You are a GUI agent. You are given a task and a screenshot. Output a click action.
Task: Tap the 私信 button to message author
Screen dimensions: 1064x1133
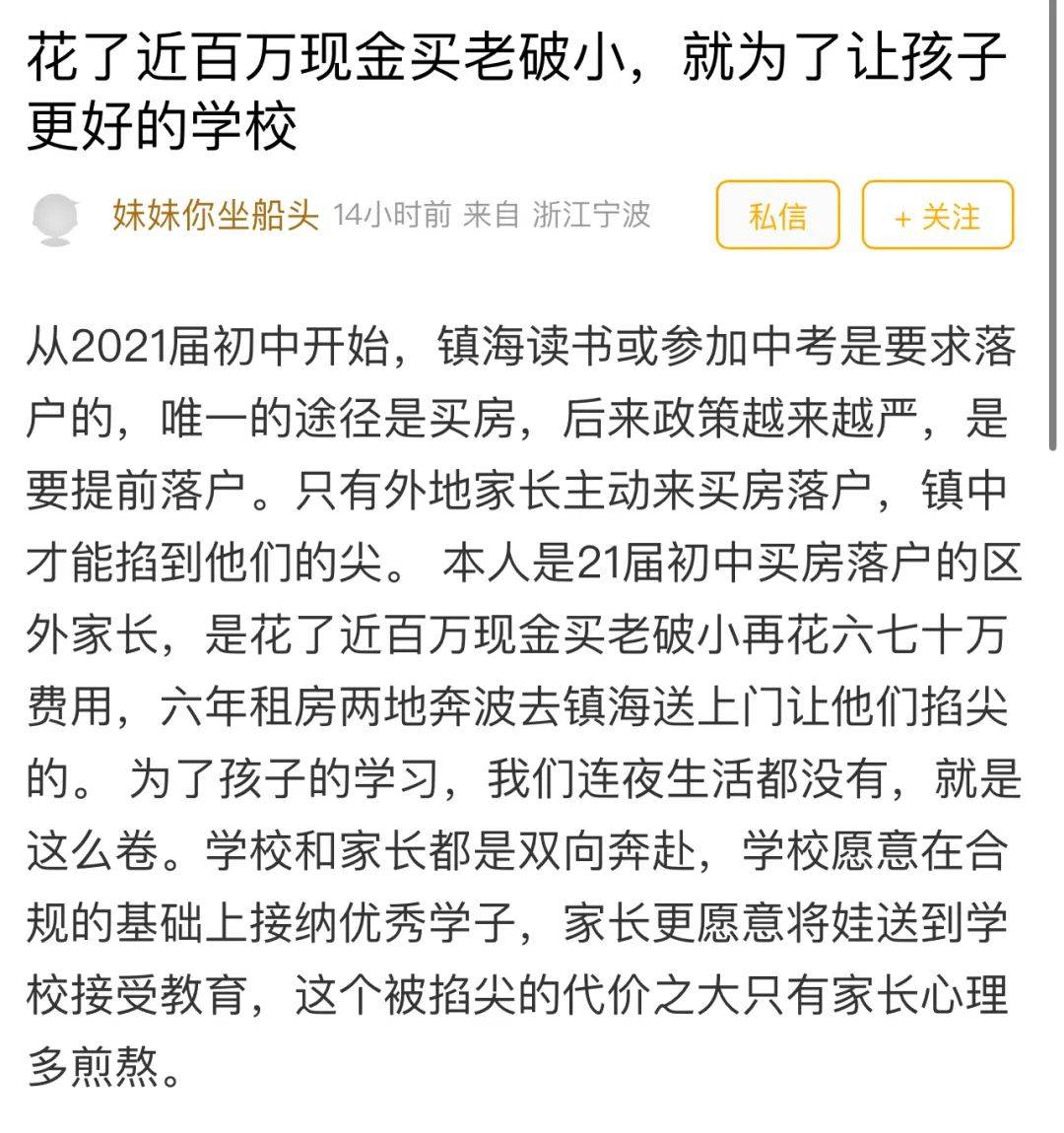777,215
